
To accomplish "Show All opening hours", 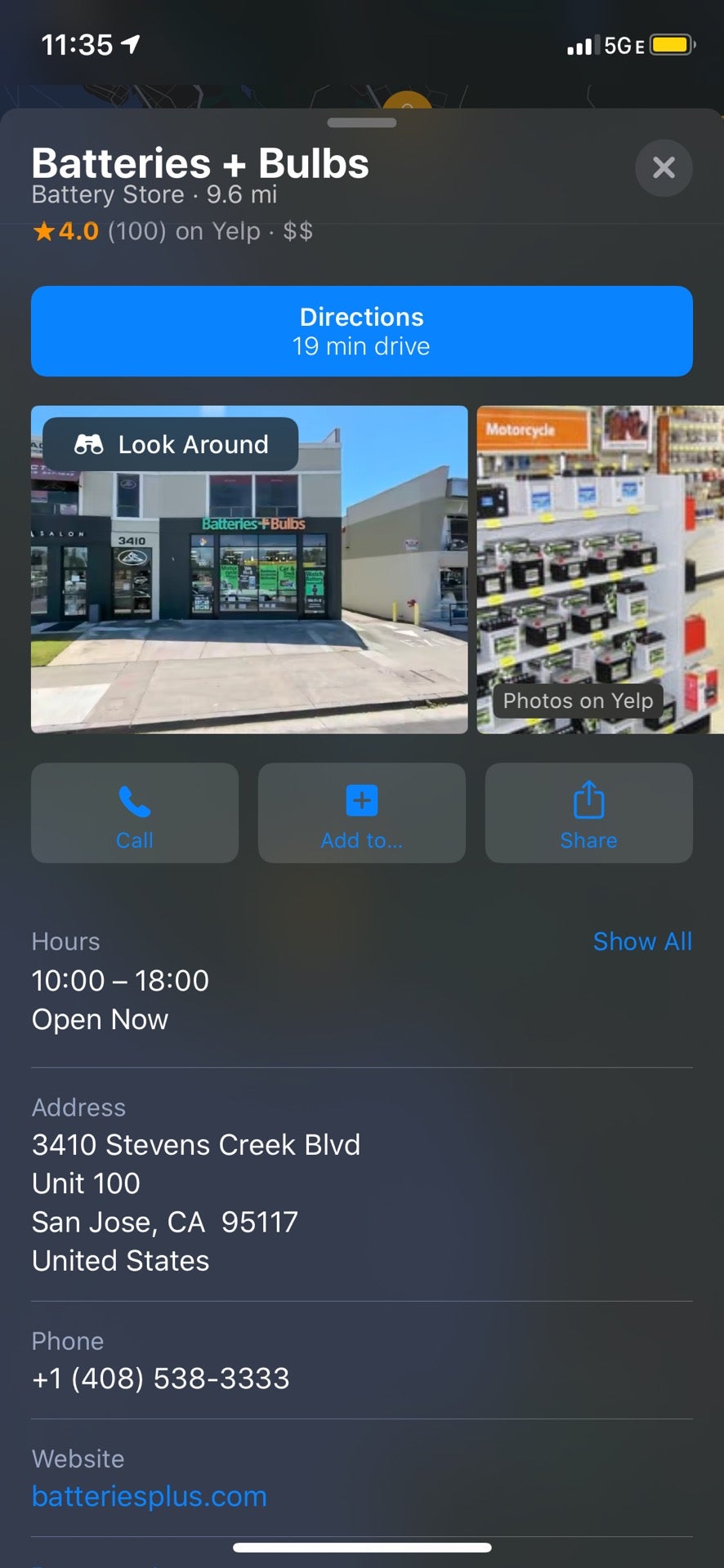I will tap(642, 942).
